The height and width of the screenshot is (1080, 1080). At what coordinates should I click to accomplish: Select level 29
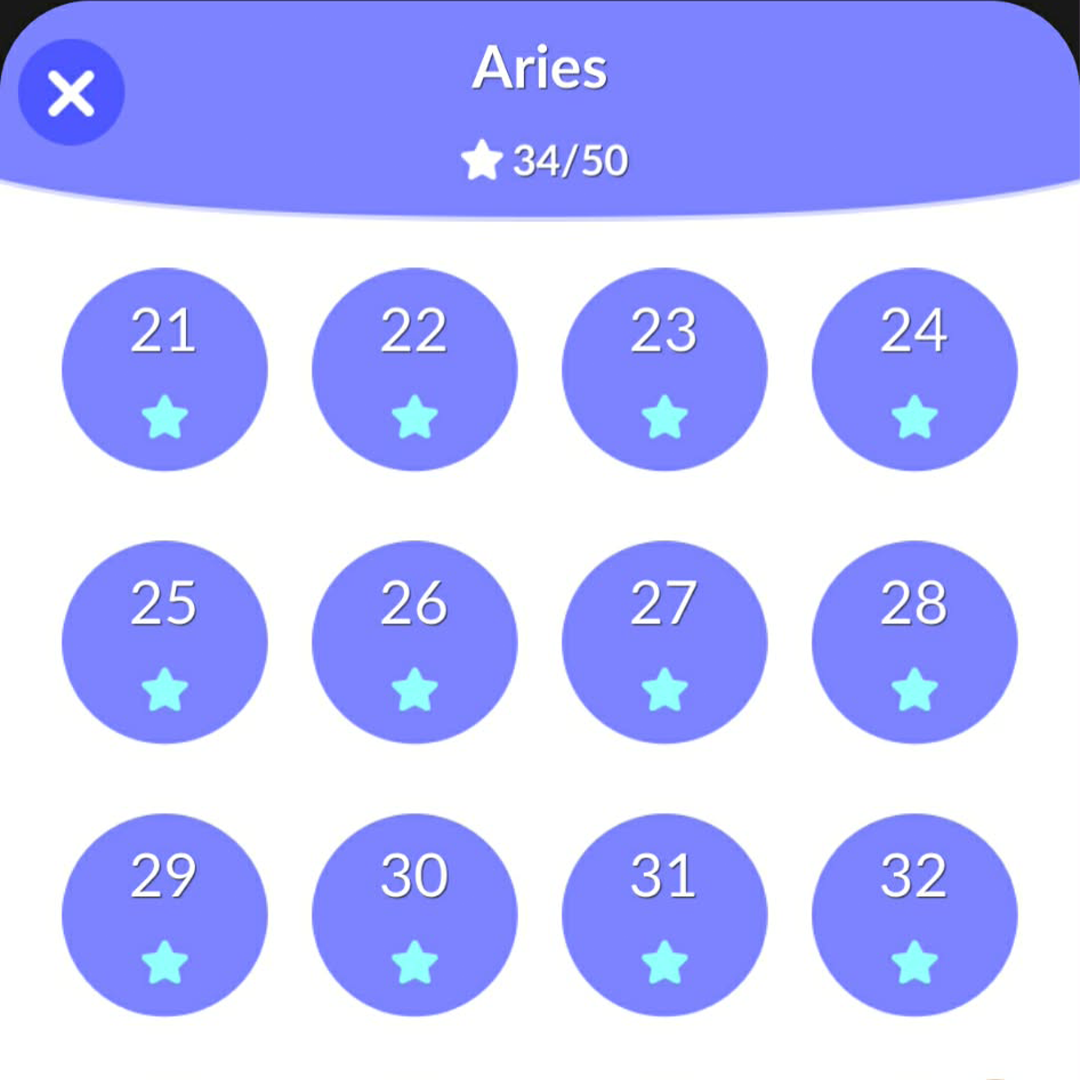click(x=165, y=915)
